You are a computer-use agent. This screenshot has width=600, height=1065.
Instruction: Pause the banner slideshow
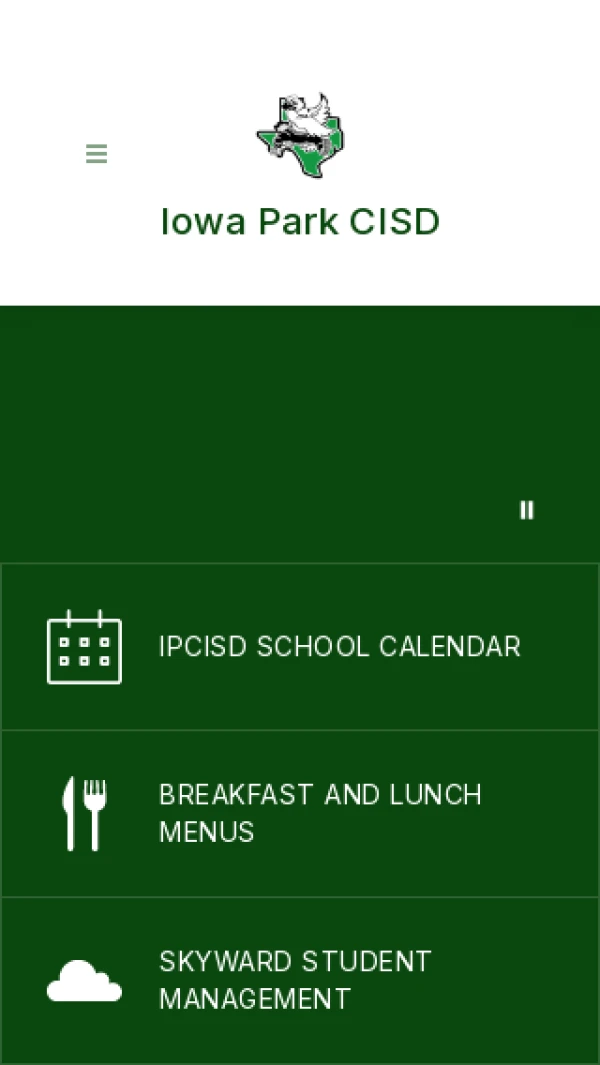(x=527, y=510)
